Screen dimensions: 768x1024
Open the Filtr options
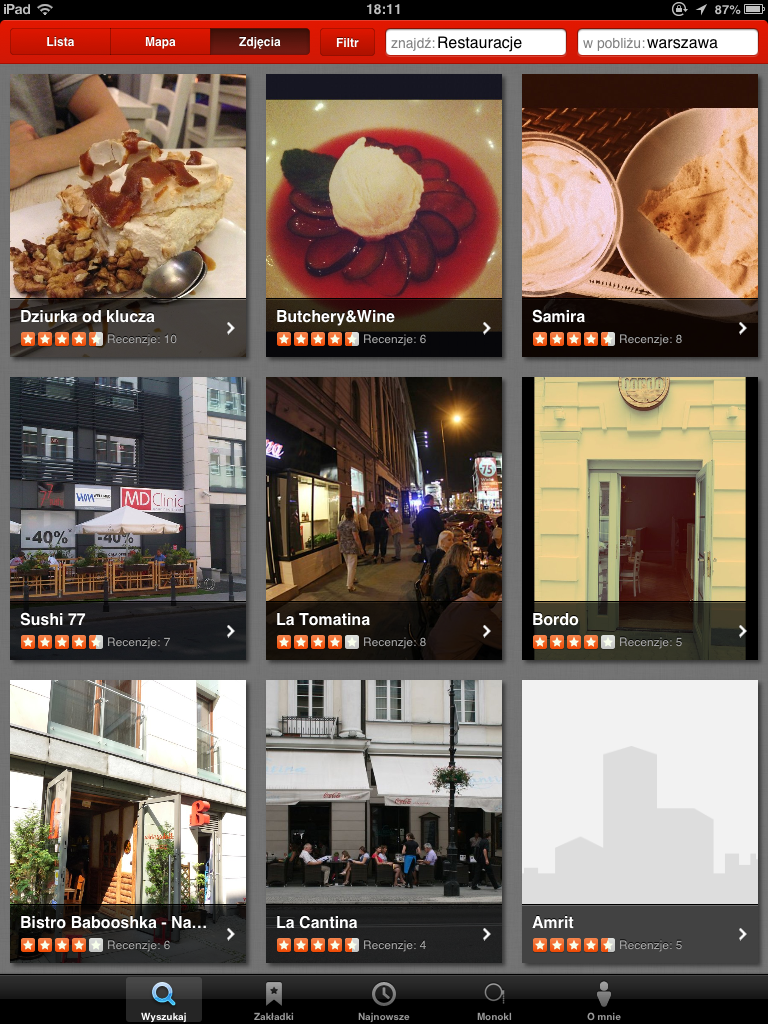point(347,43)
